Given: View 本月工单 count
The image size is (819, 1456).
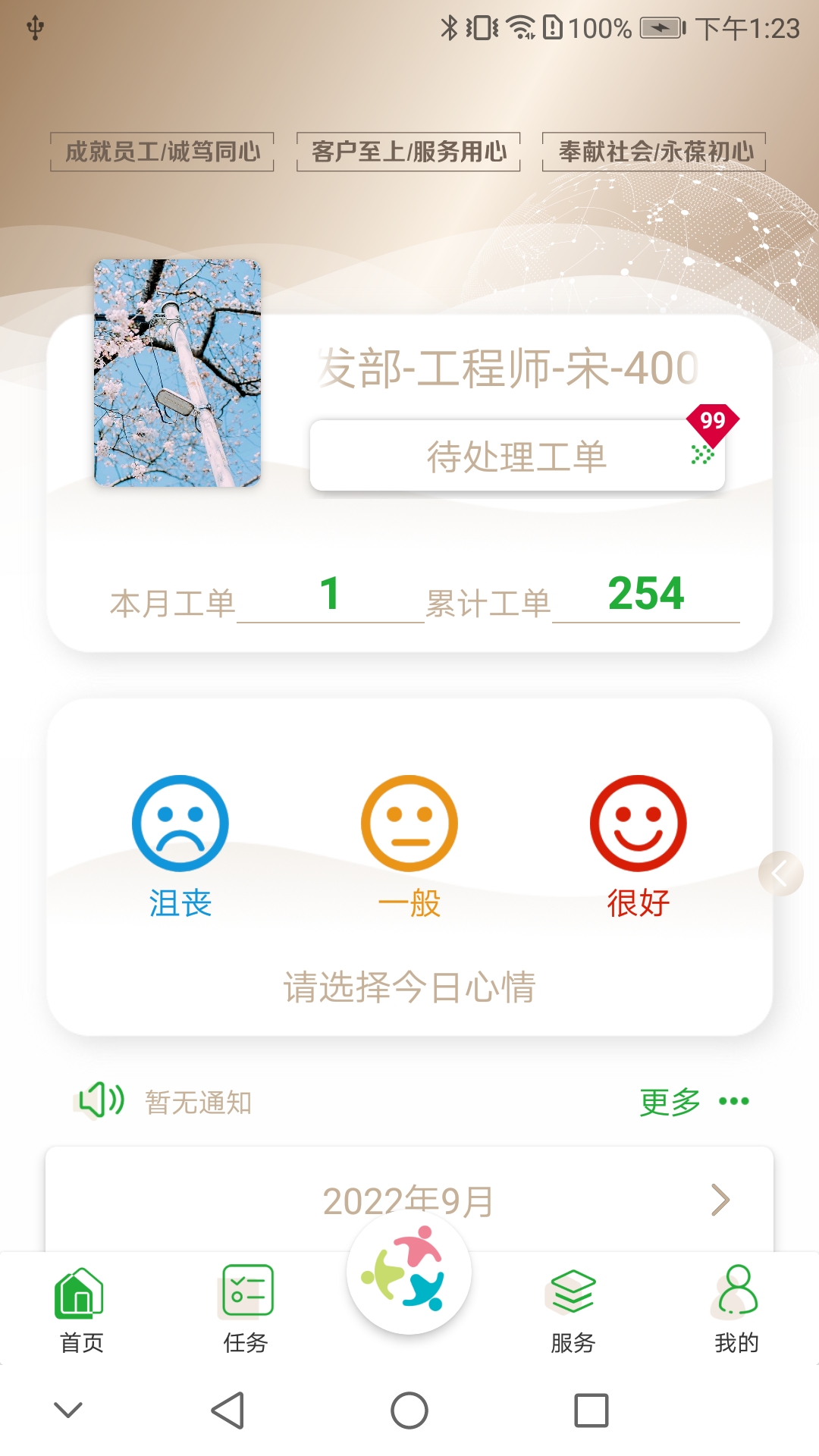Looking at the screenshot, I should pyautogui.click(x=329, y=594).
